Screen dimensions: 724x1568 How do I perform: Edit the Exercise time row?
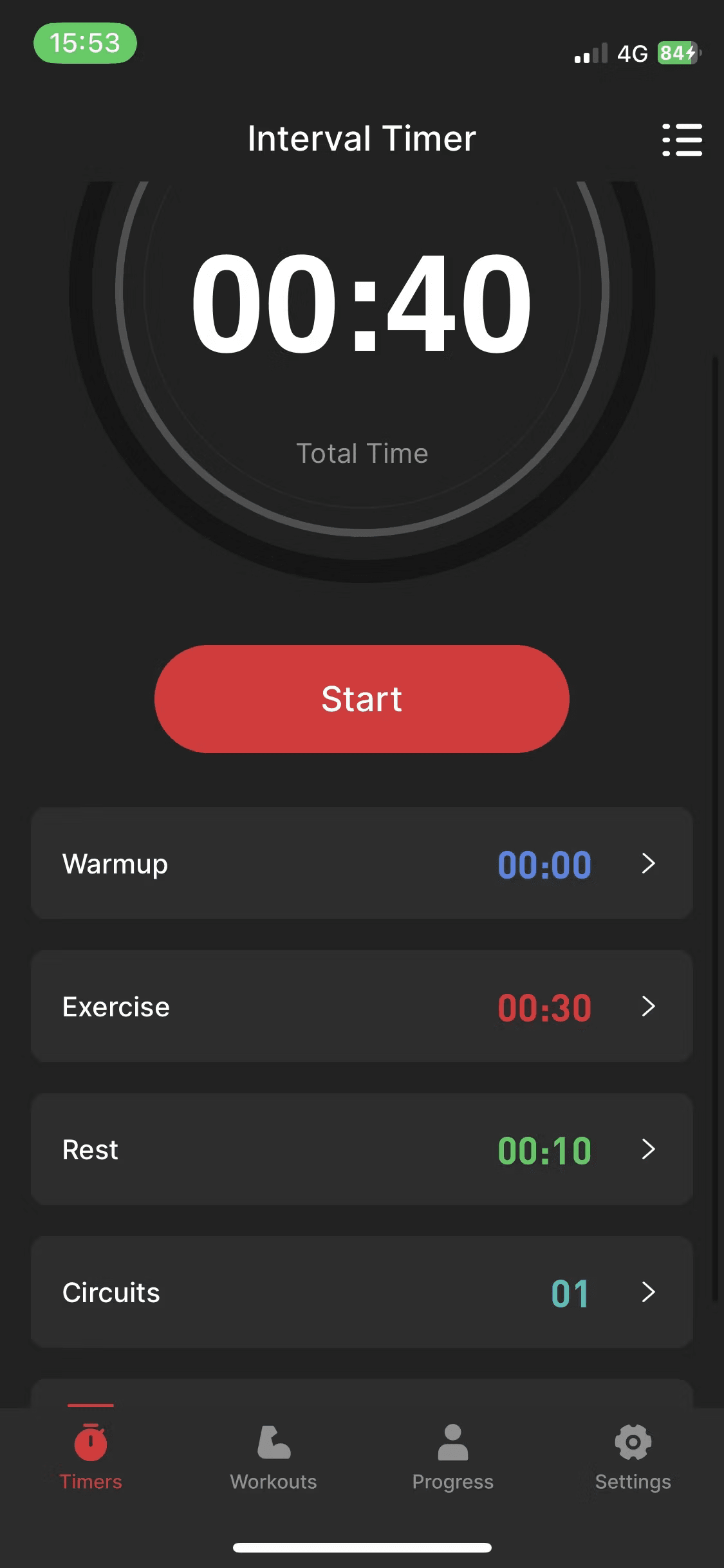(362, 1006)
